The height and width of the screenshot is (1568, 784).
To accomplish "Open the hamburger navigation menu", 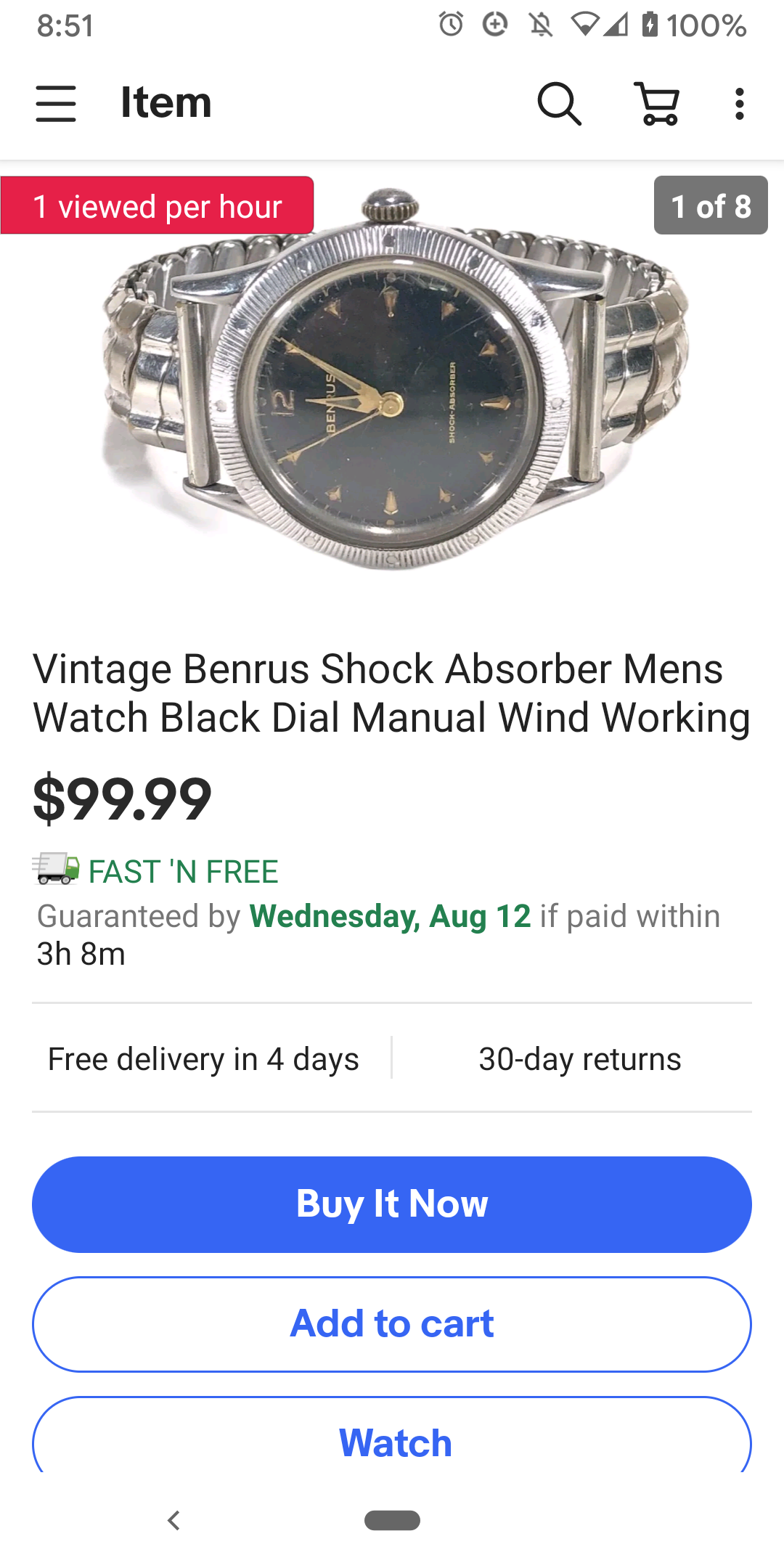I will [56, 103].
